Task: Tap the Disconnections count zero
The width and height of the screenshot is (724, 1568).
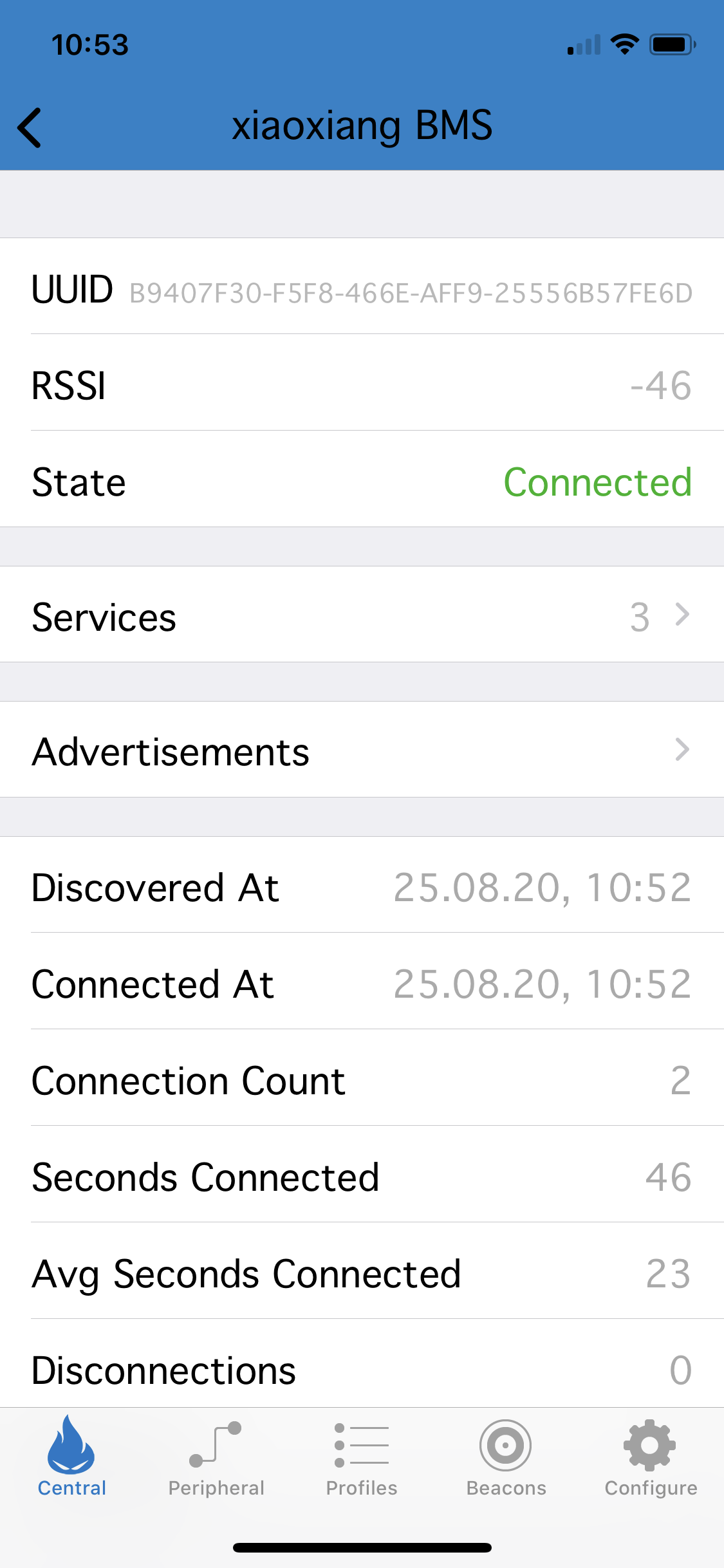Action: coord(680,1369)
